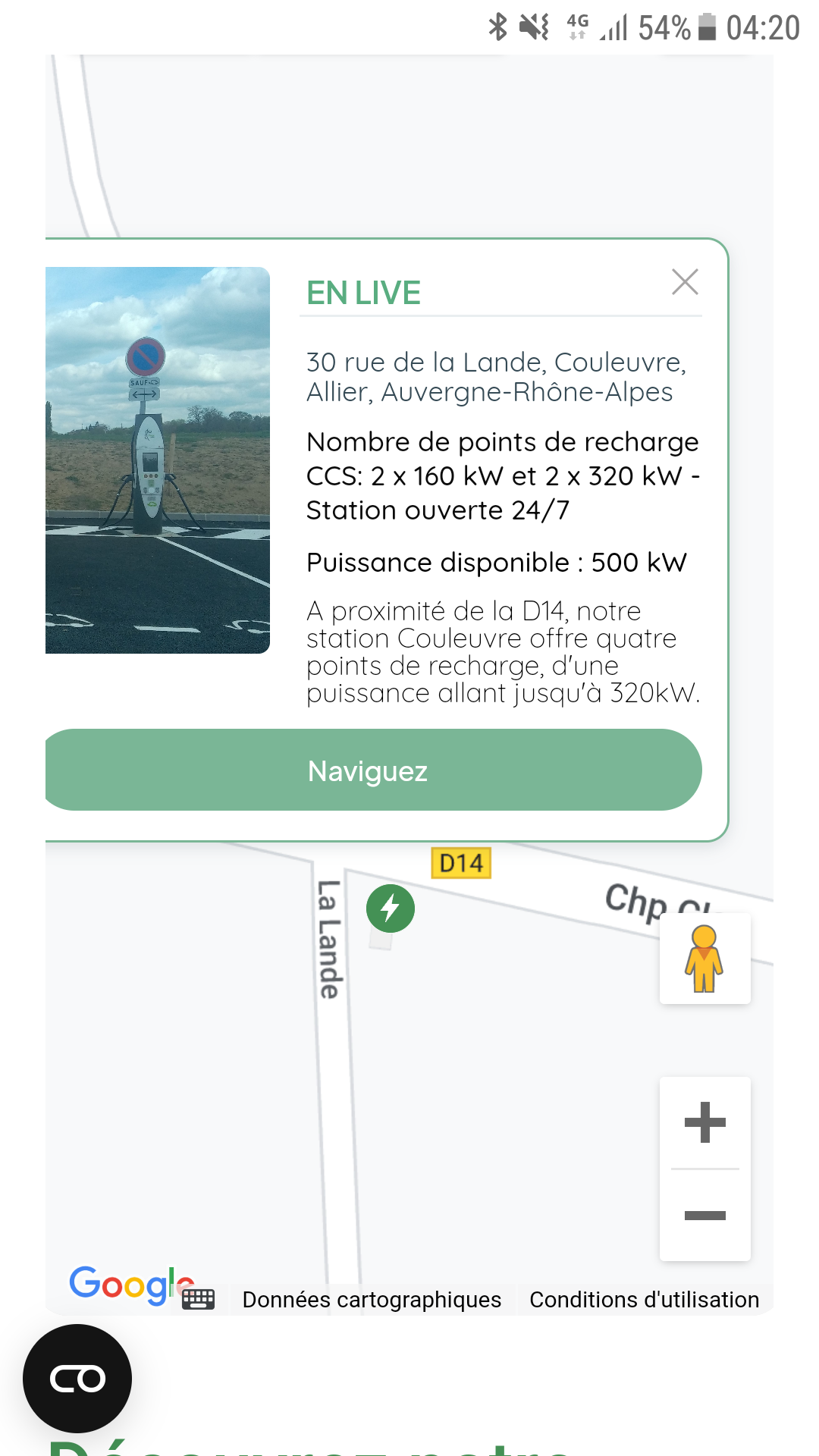Open keyboard shortcuts icon on map
This screenshot has height=1456, width=819.
coord(199,1299)
